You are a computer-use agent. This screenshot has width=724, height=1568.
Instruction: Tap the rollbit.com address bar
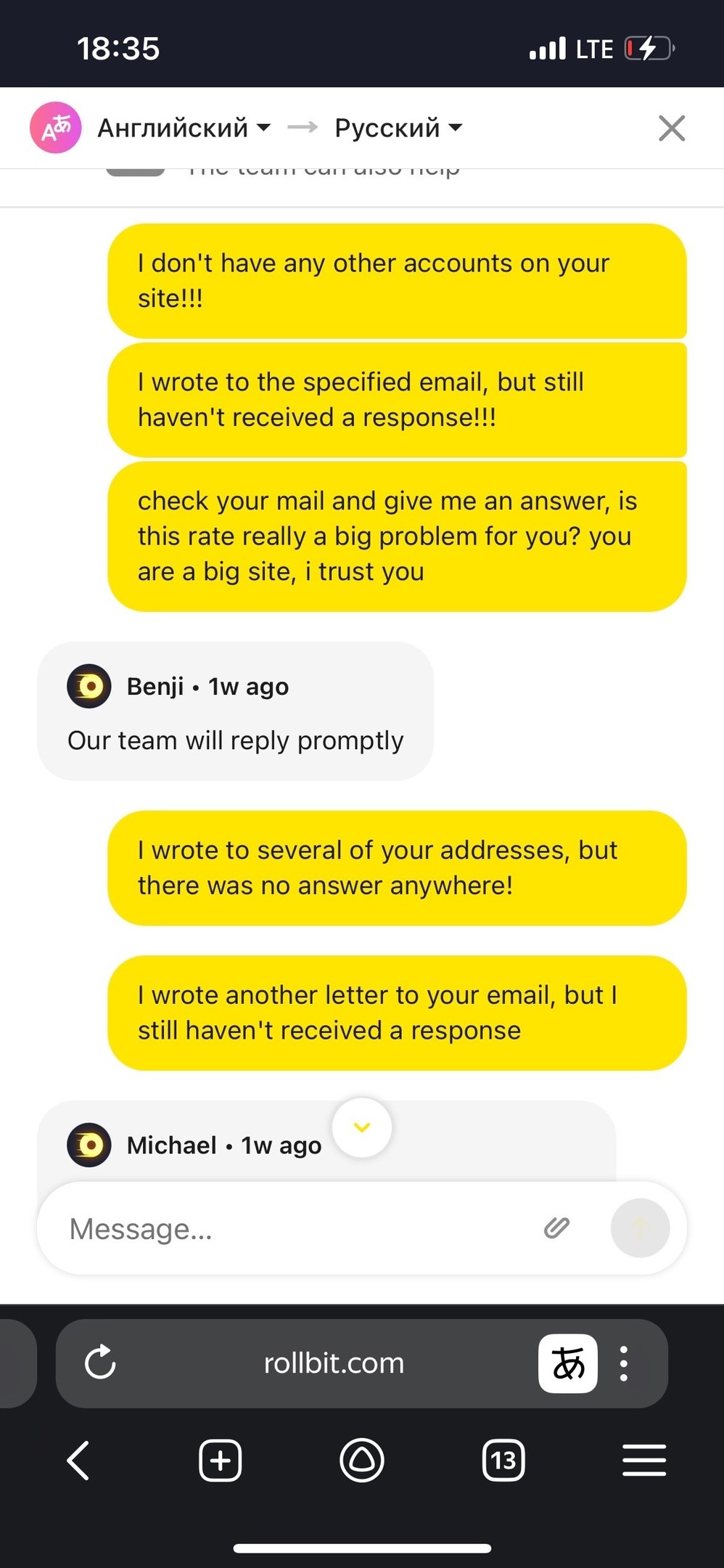tap(334, 1363)
